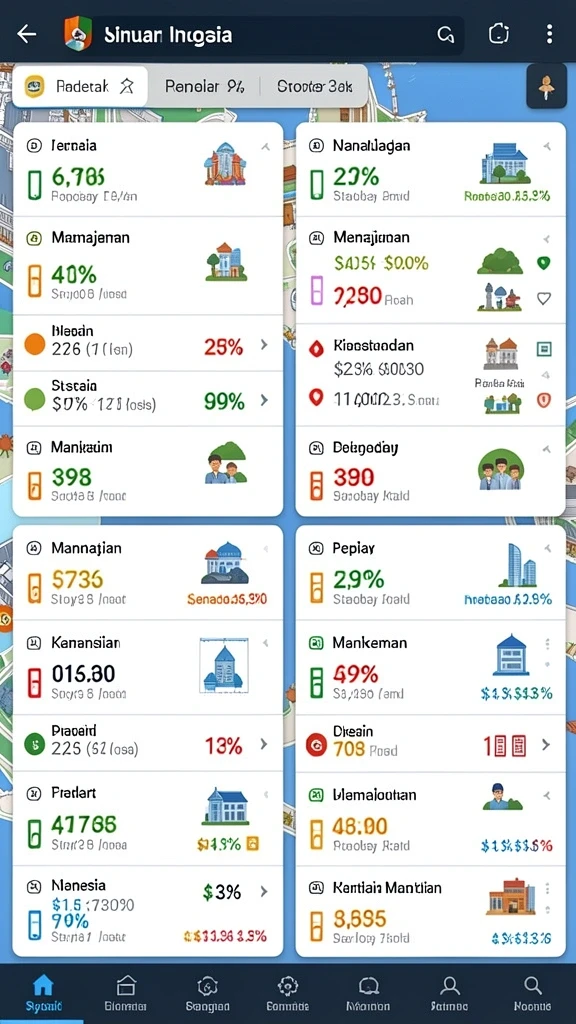576x1024 pixels.
Task: Open the Kantiain Mantiian card
Action: [x=430, y=911]
